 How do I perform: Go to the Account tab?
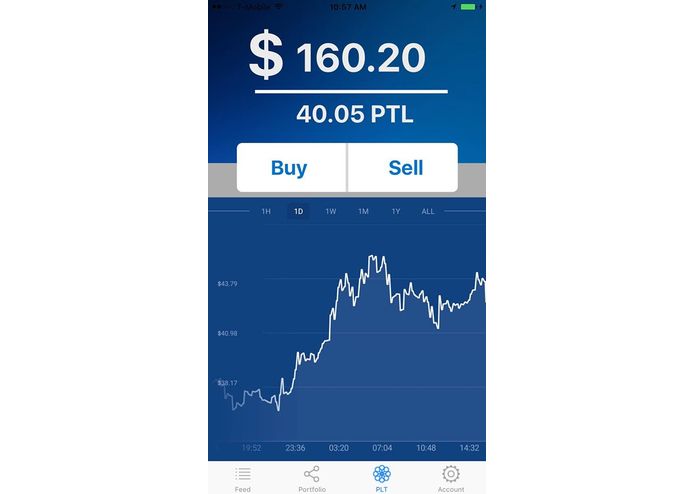[x=451, y=478]
